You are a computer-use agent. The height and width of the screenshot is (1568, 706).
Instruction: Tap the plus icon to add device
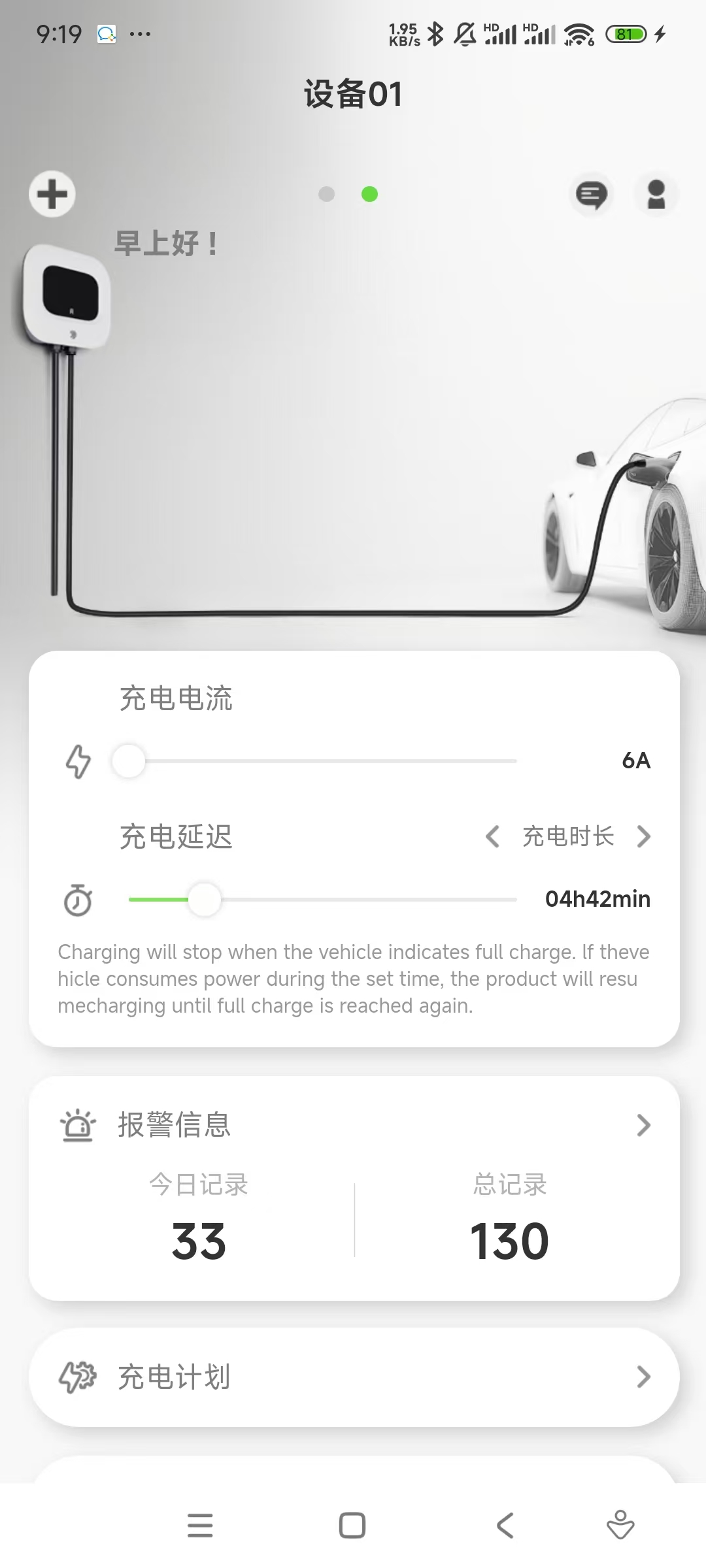tap(52, 194)
